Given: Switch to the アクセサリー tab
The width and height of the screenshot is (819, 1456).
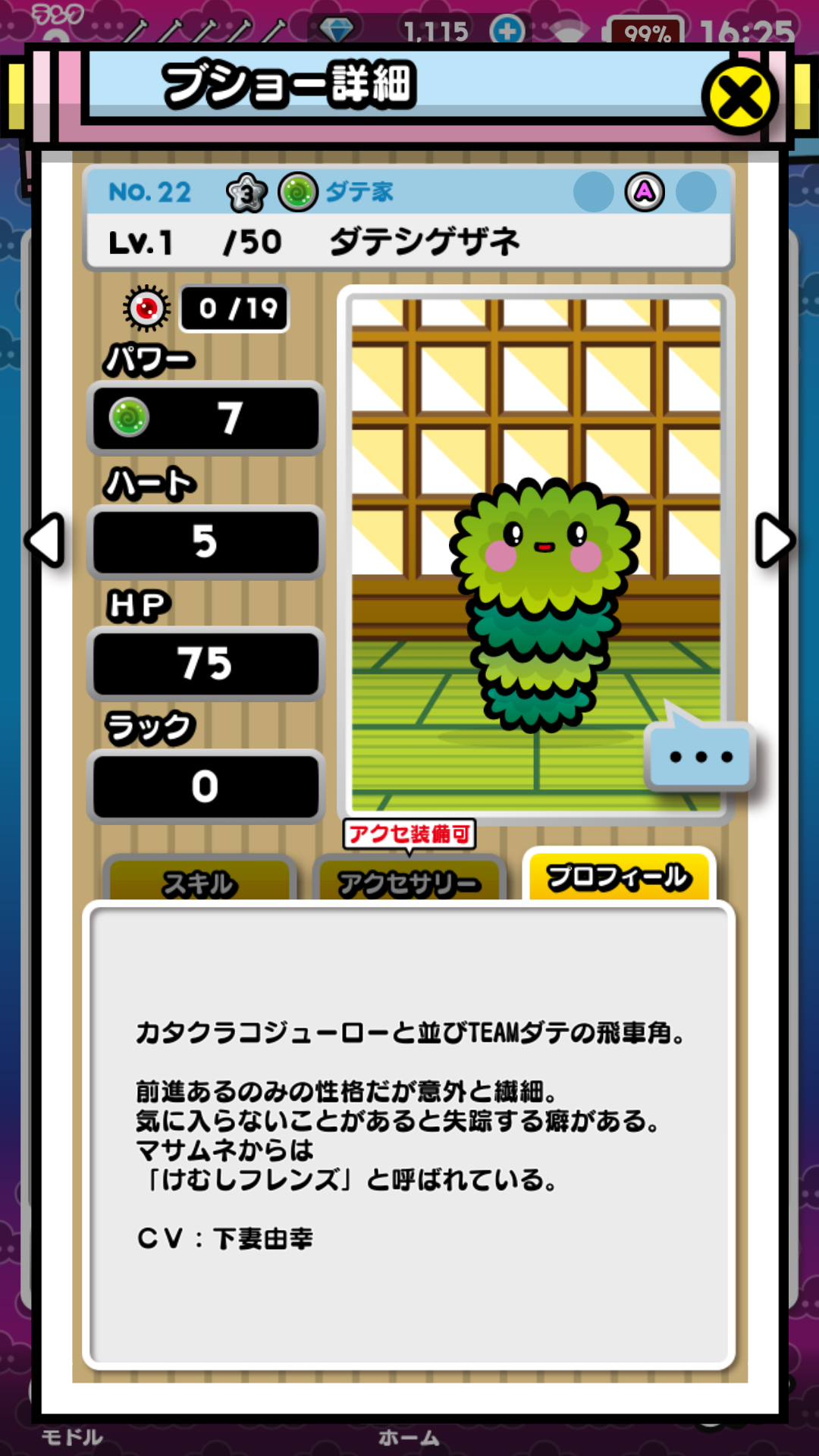Looking at the screenshot, I should (x=409, y=881).
